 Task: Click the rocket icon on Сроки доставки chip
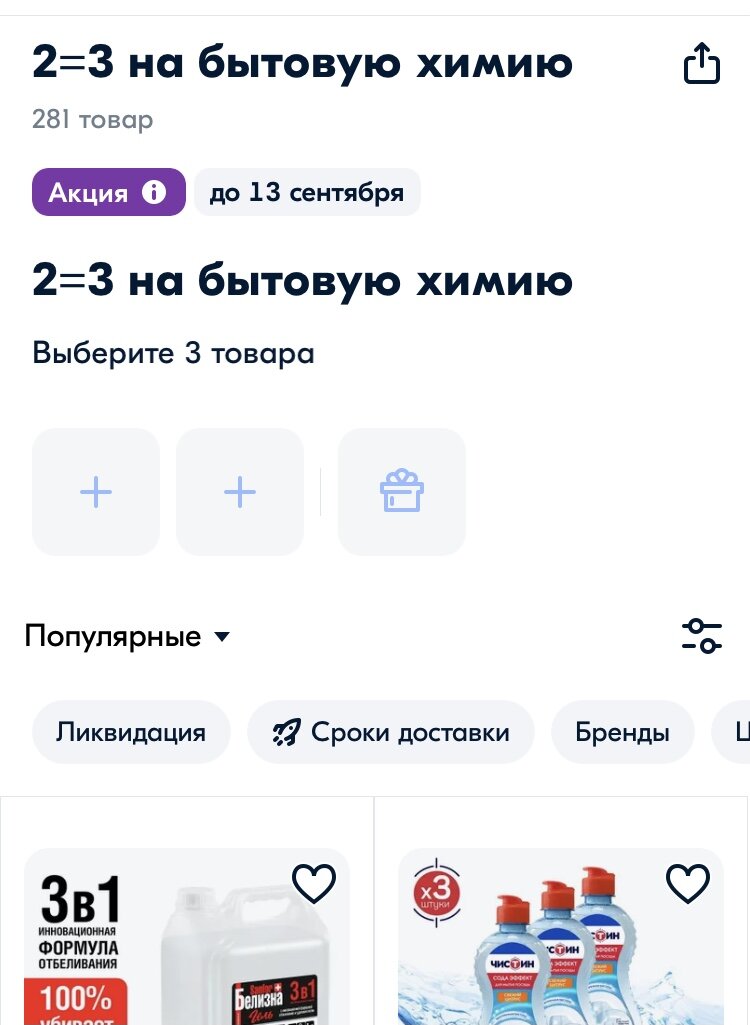tap(285, 731)
